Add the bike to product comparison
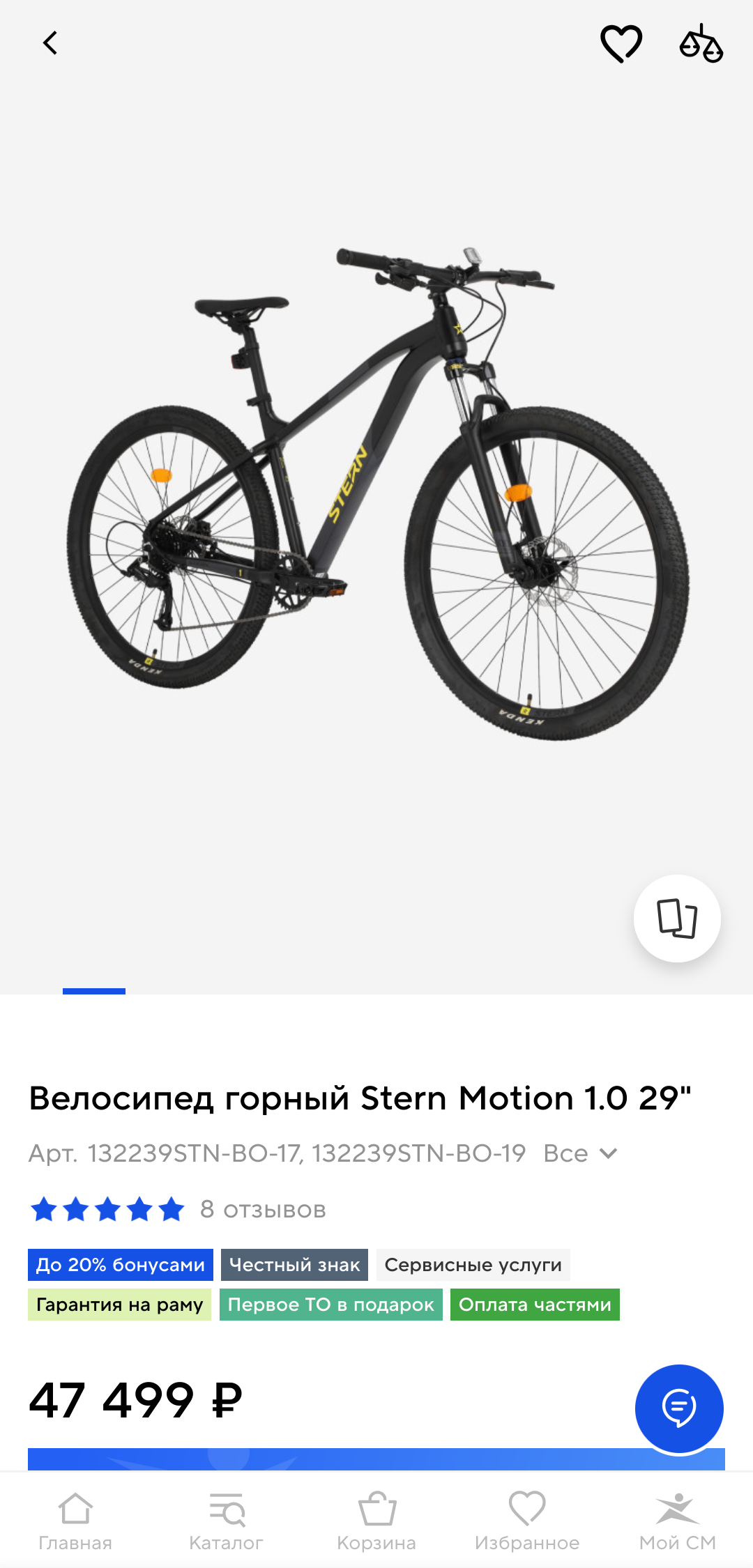This screenshot has width=753, height=1568. pos(701,43)
